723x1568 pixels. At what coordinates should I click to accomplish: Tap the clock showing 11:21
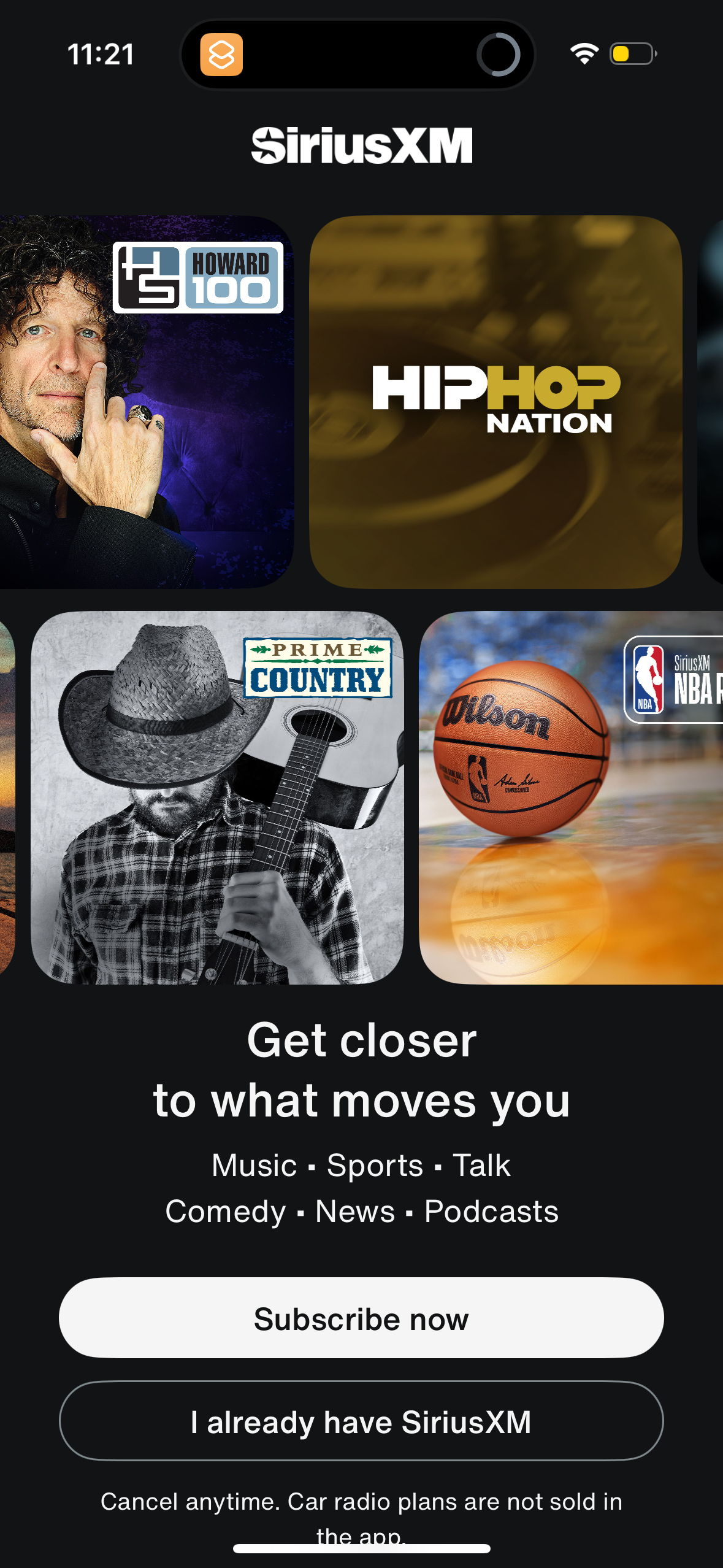pos(100,54)
